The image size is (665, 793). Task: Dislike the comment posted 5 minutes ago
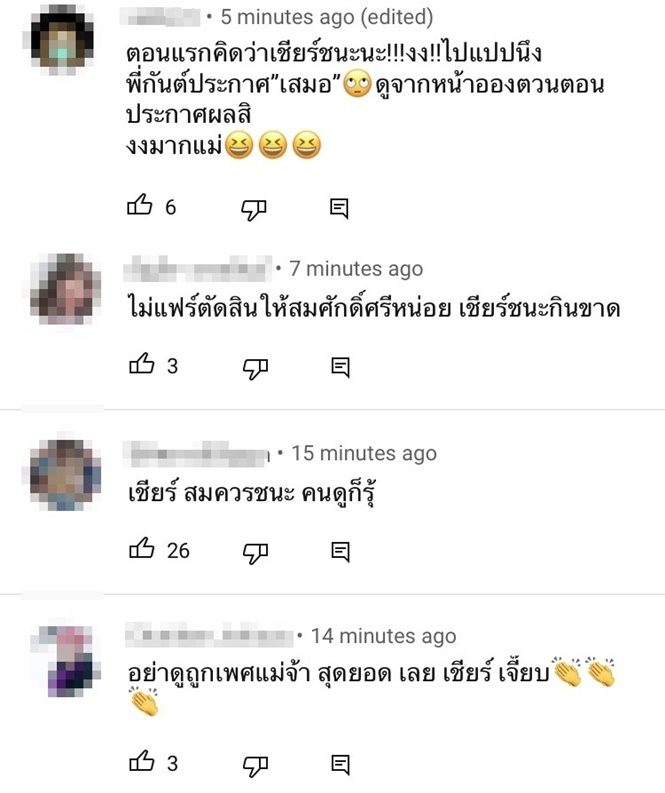point(255,208)
